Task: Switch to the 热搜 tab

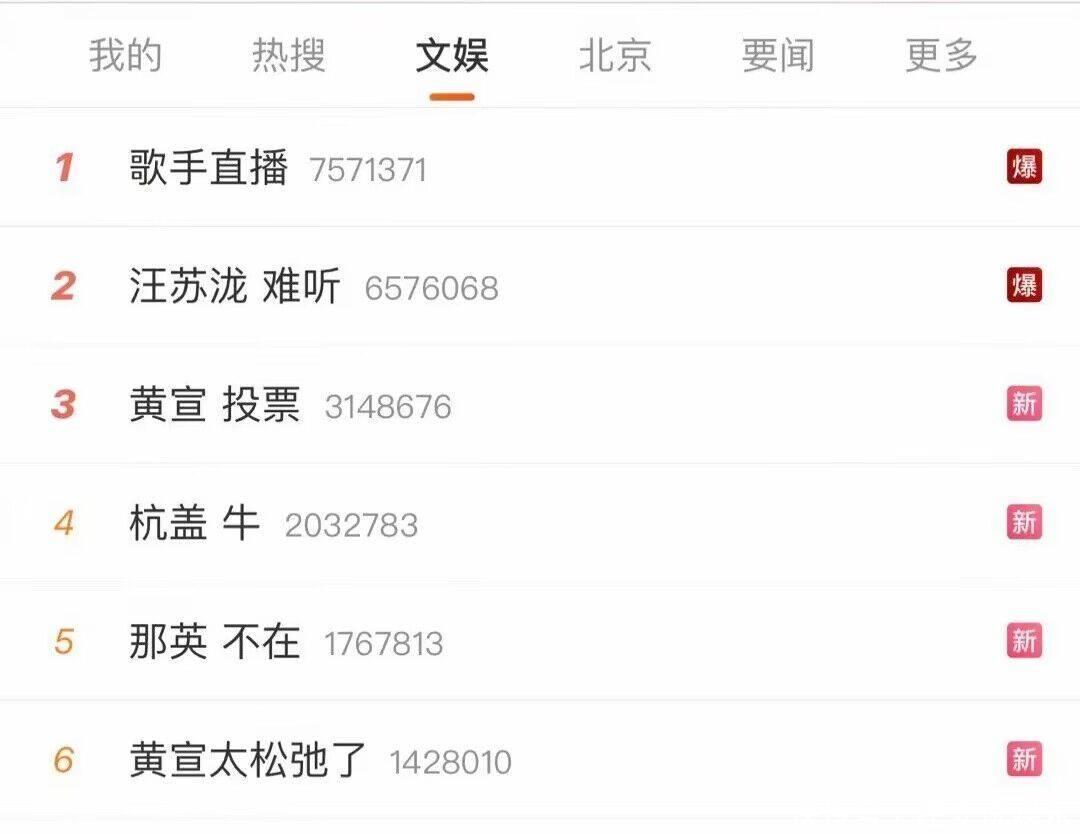Action: coord(288,56)
